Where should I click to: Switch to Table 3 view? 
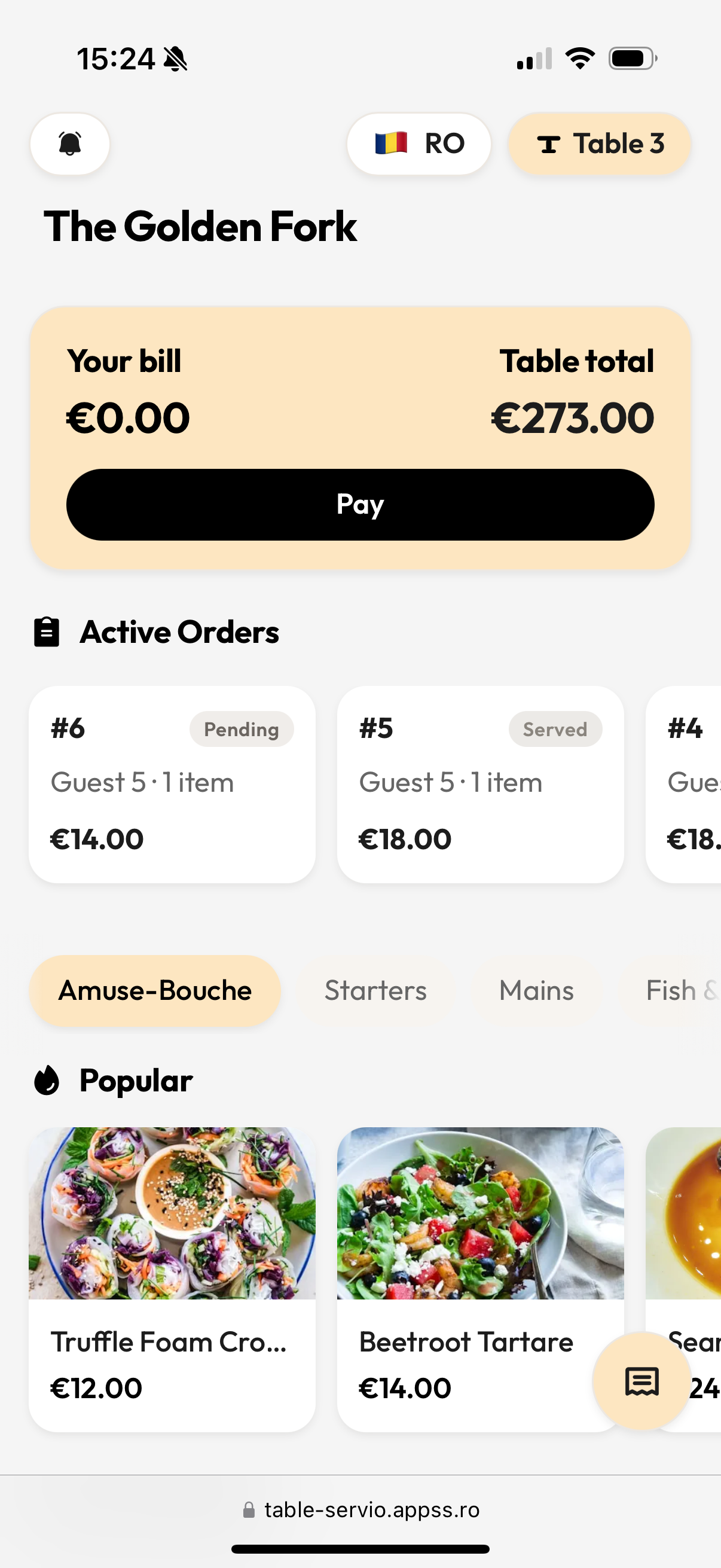pyautogui.click(x=599, y=144)
